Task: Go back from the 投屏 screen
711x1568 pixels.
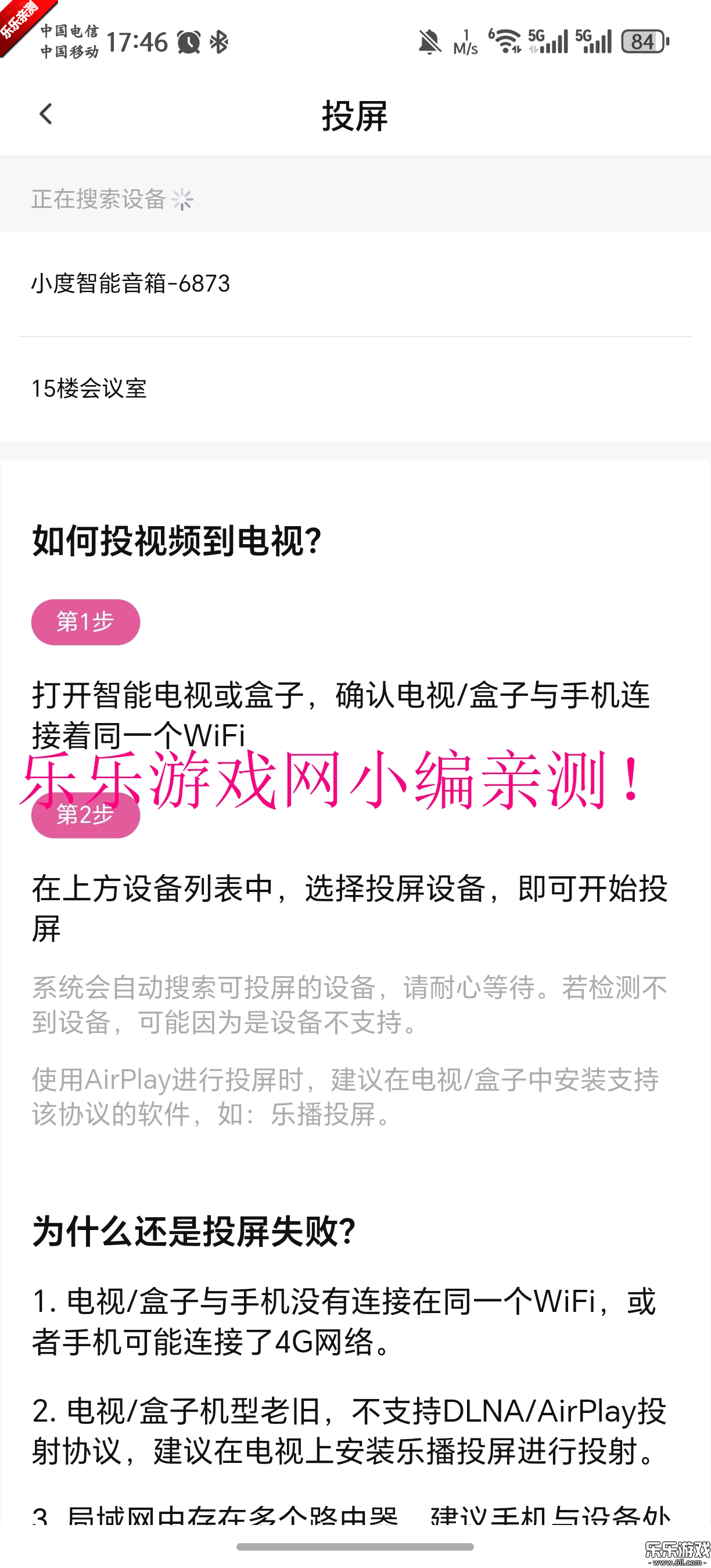Action: pyautogui.click(x=46, y=114)
